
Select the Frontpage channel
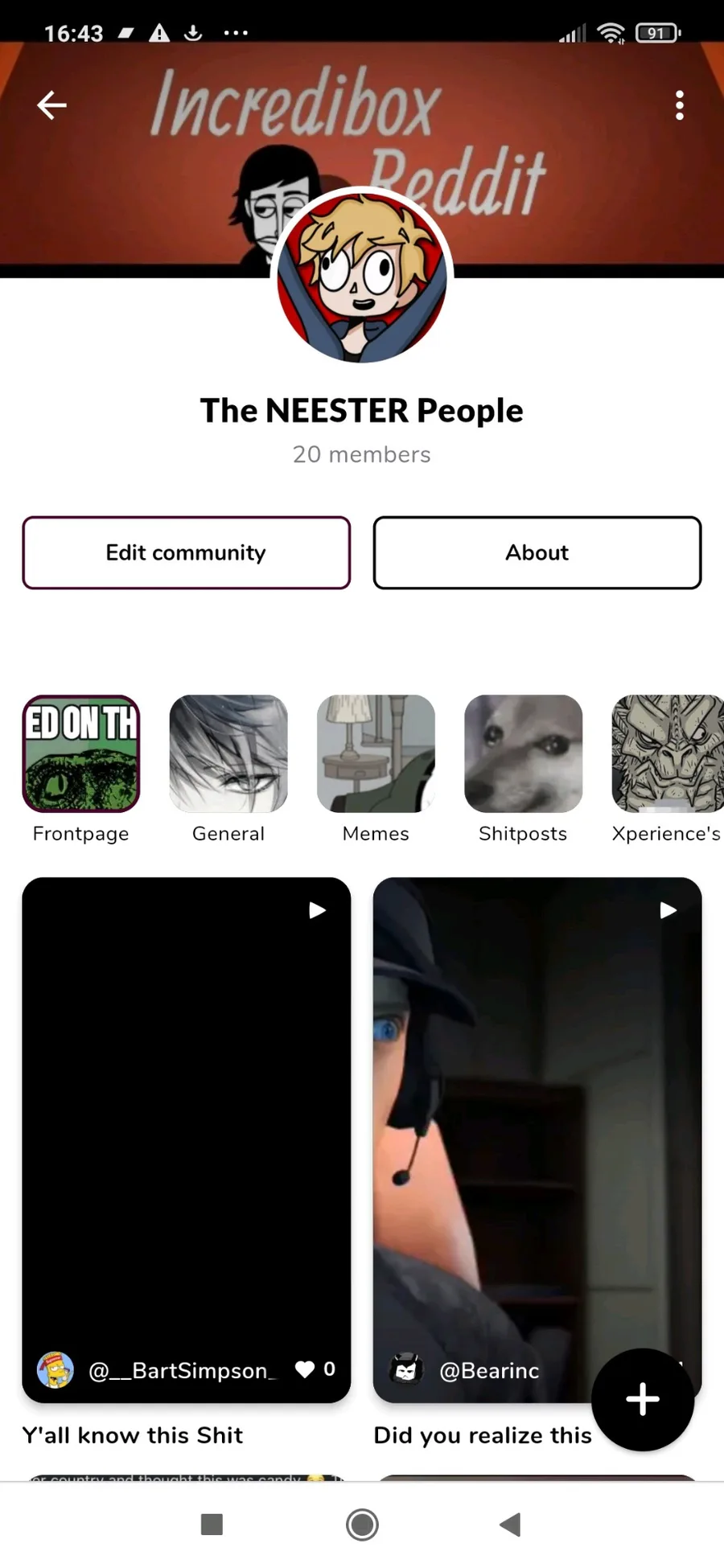click(x=81, y=754)
